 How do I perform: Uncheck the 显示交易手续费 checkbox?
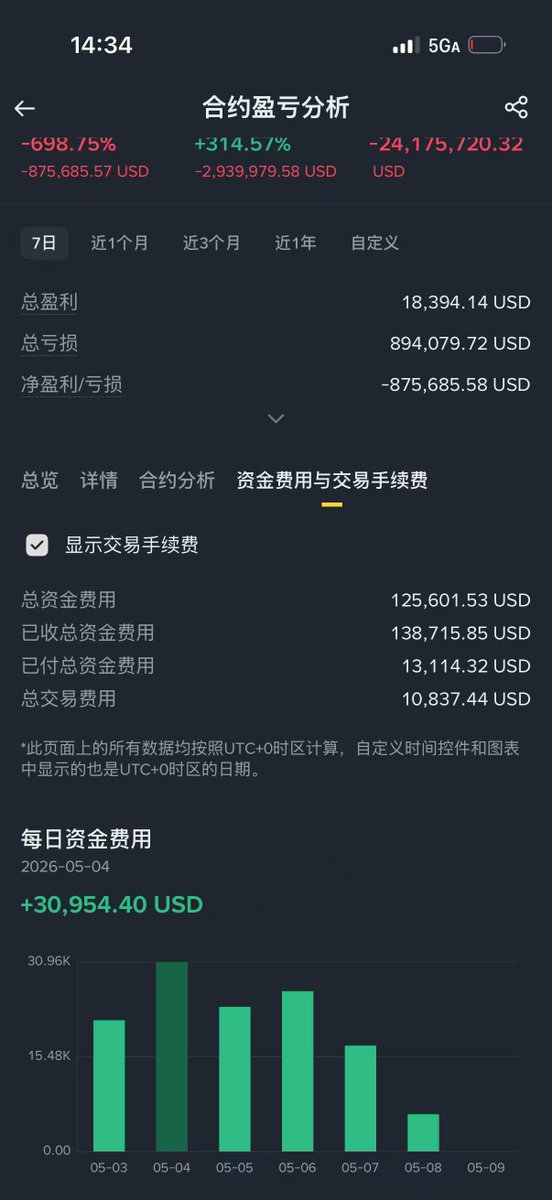[x=37, y=545]
